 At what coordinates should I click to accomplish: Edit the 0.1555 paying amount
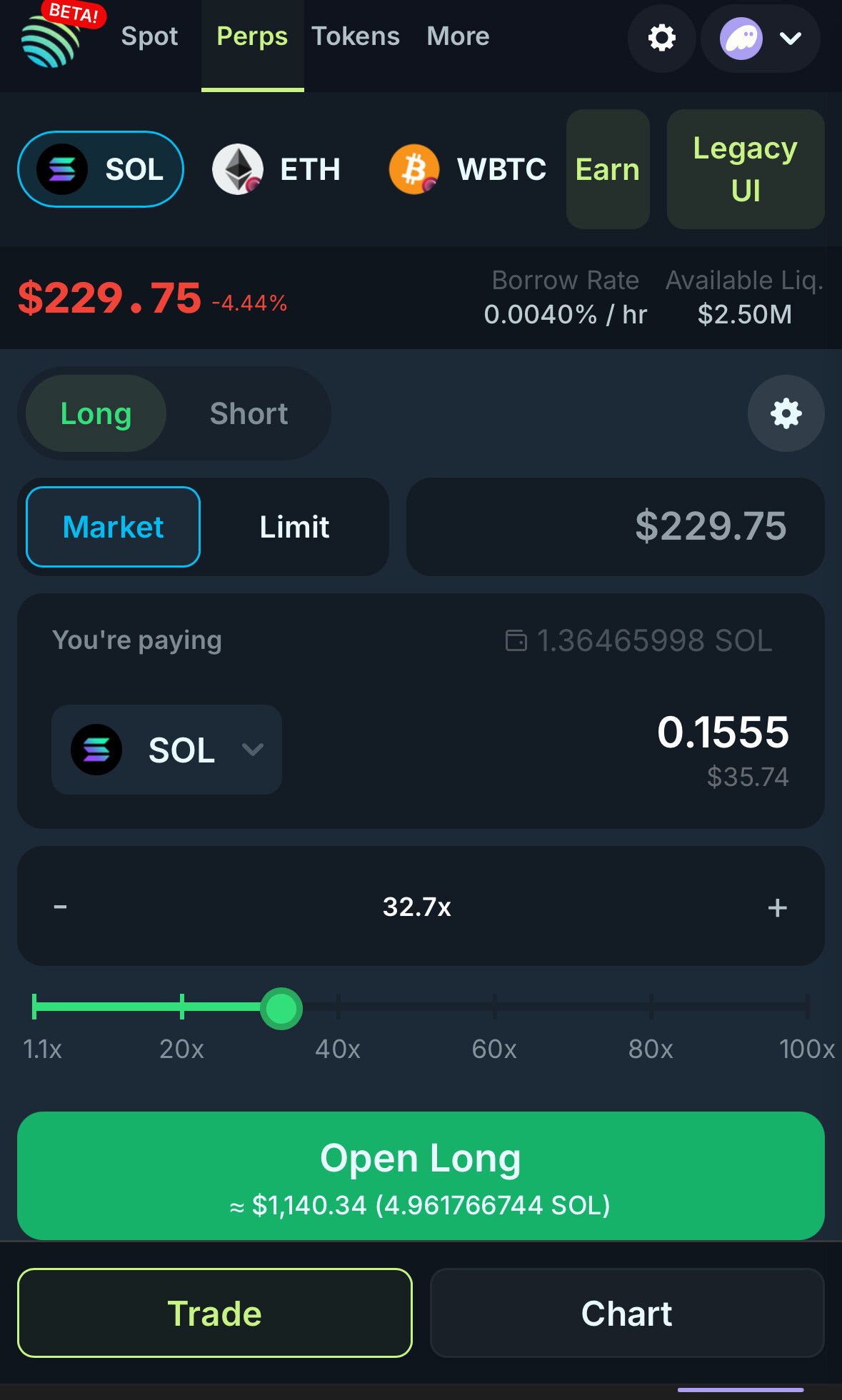coord(723,732)
